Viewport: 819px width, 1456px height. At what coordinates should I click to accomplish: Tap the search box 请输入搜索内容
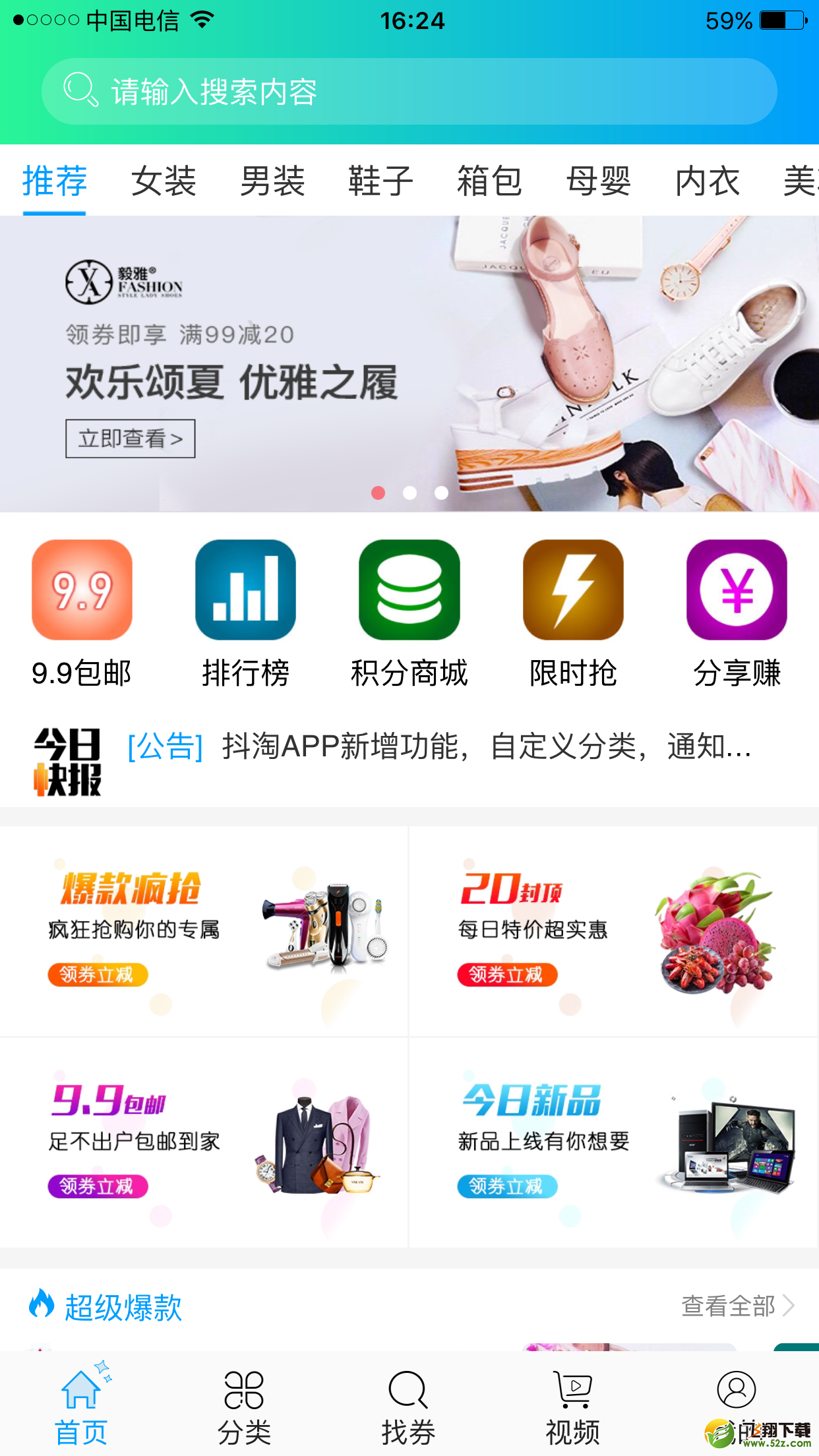coord(409,92)
